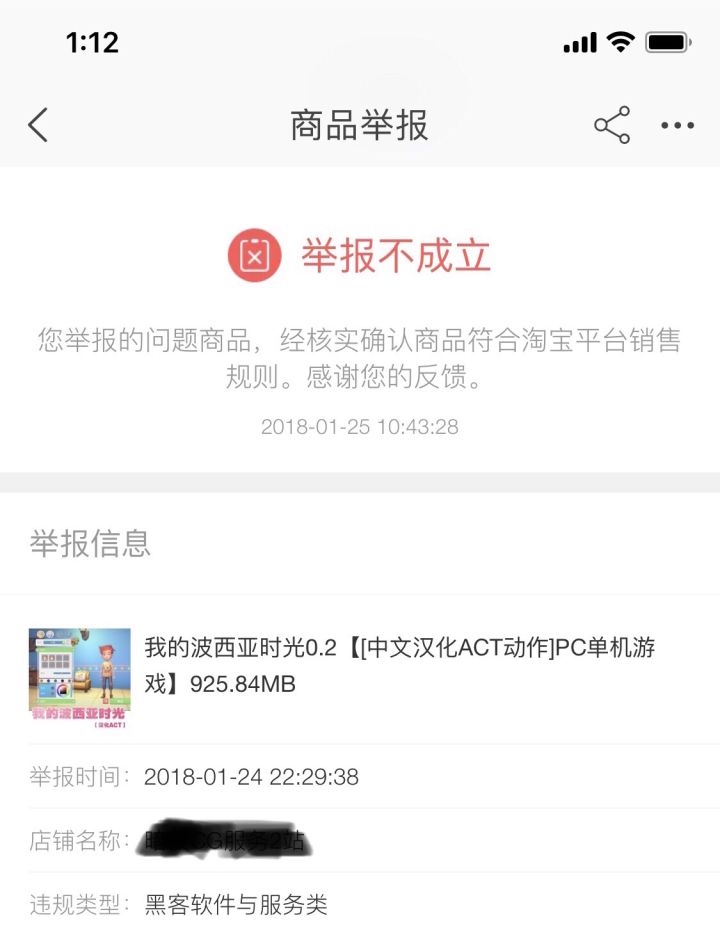Go back from the 商品举报 page

click(38, 126)
